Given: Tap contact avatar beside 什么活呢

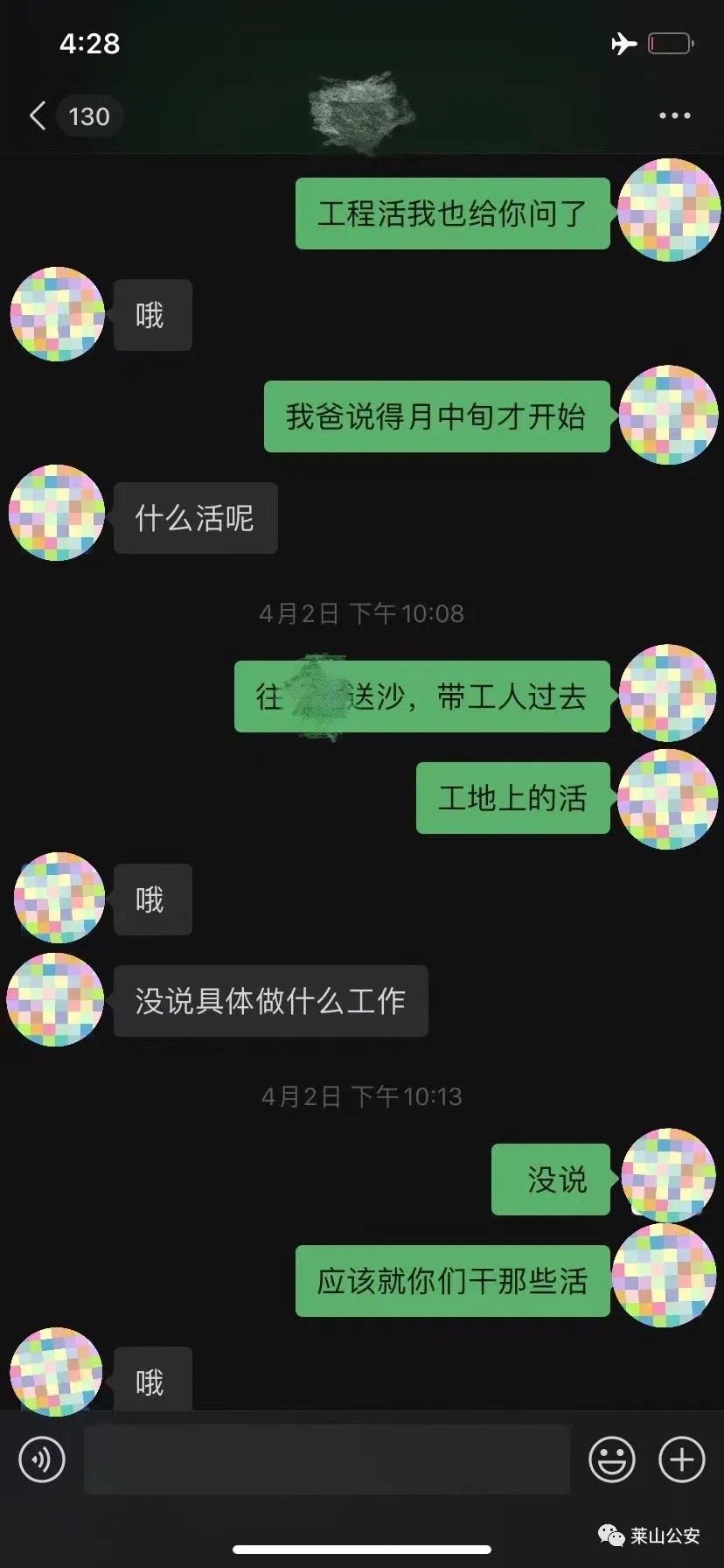Looking at the screenshot, I should [57, 513].
